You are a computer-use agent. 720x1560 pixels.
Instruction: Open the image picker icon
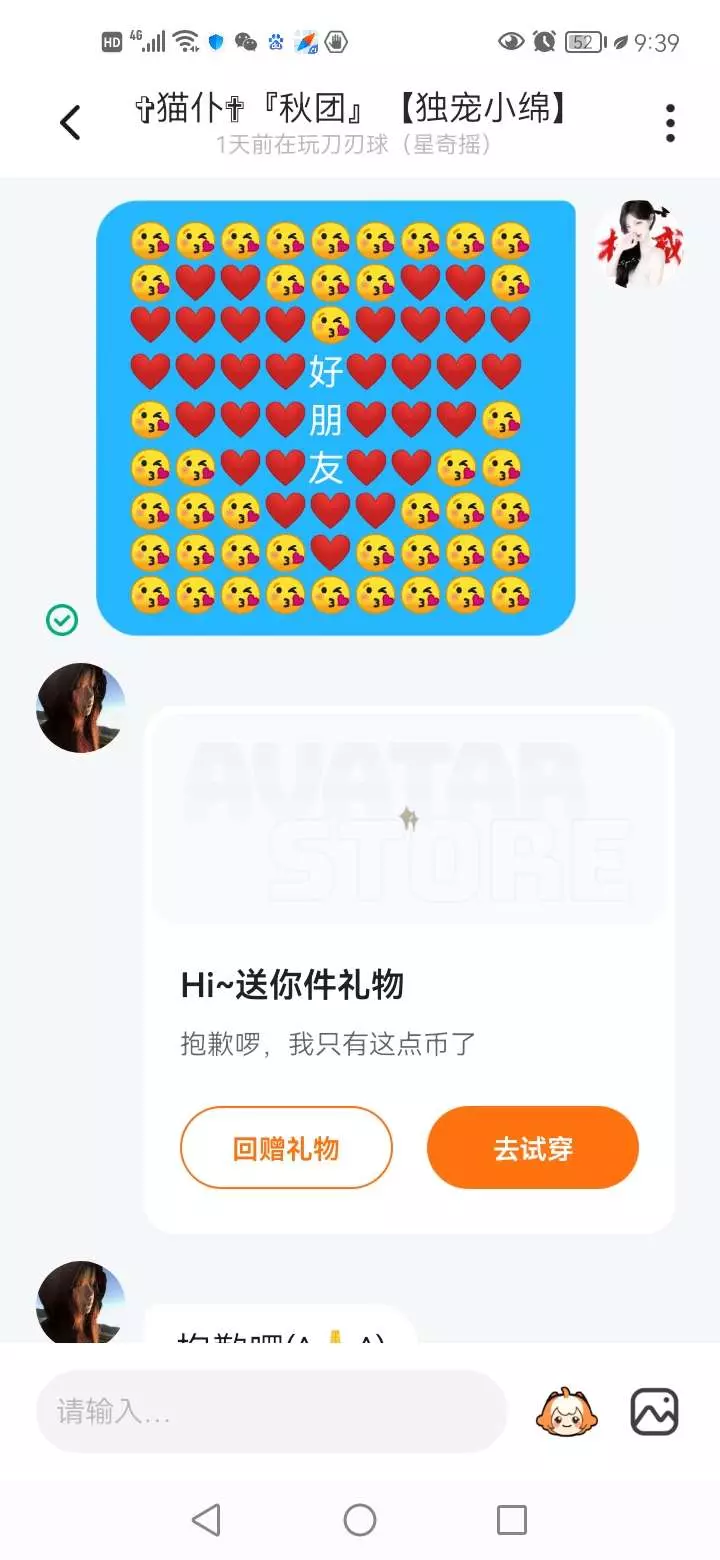[655, 1412]
